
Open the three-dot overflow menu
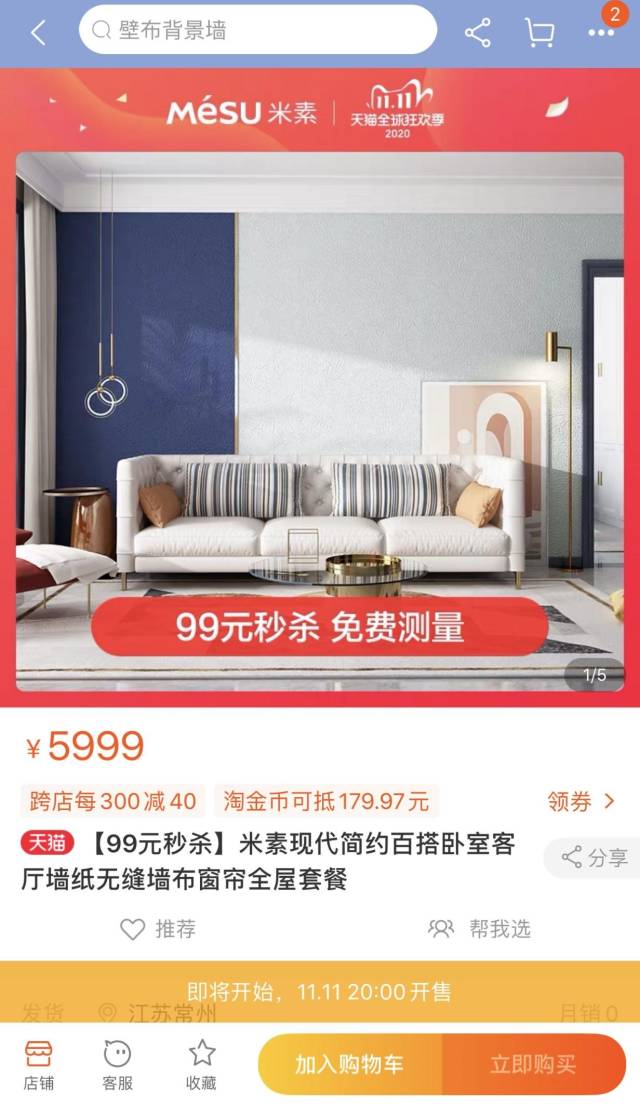(x=601, y=32)
